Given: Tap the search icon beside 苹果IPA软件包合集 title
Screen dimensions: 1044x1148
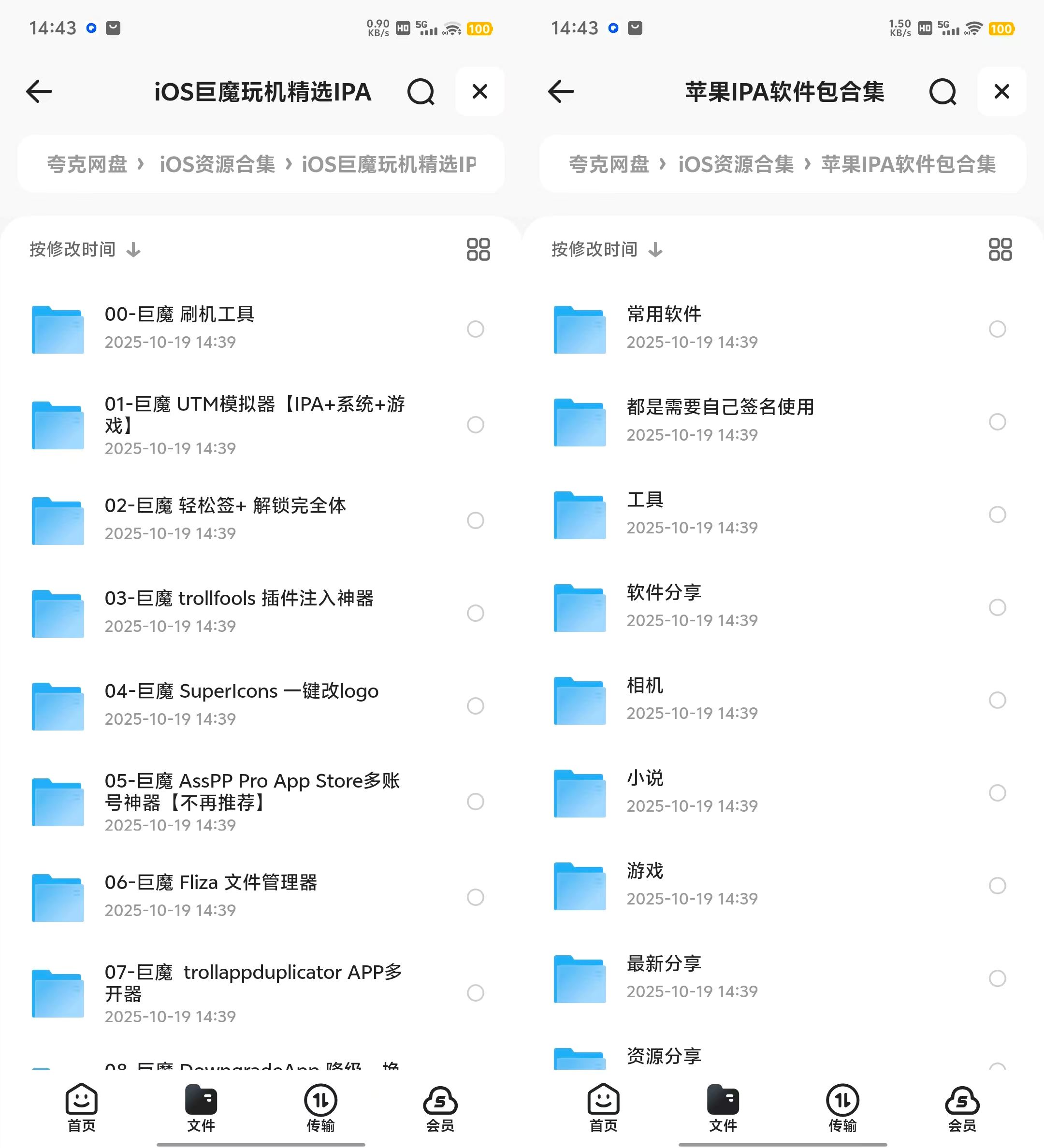Looking at the screenshot, I should tap(942, 92).
